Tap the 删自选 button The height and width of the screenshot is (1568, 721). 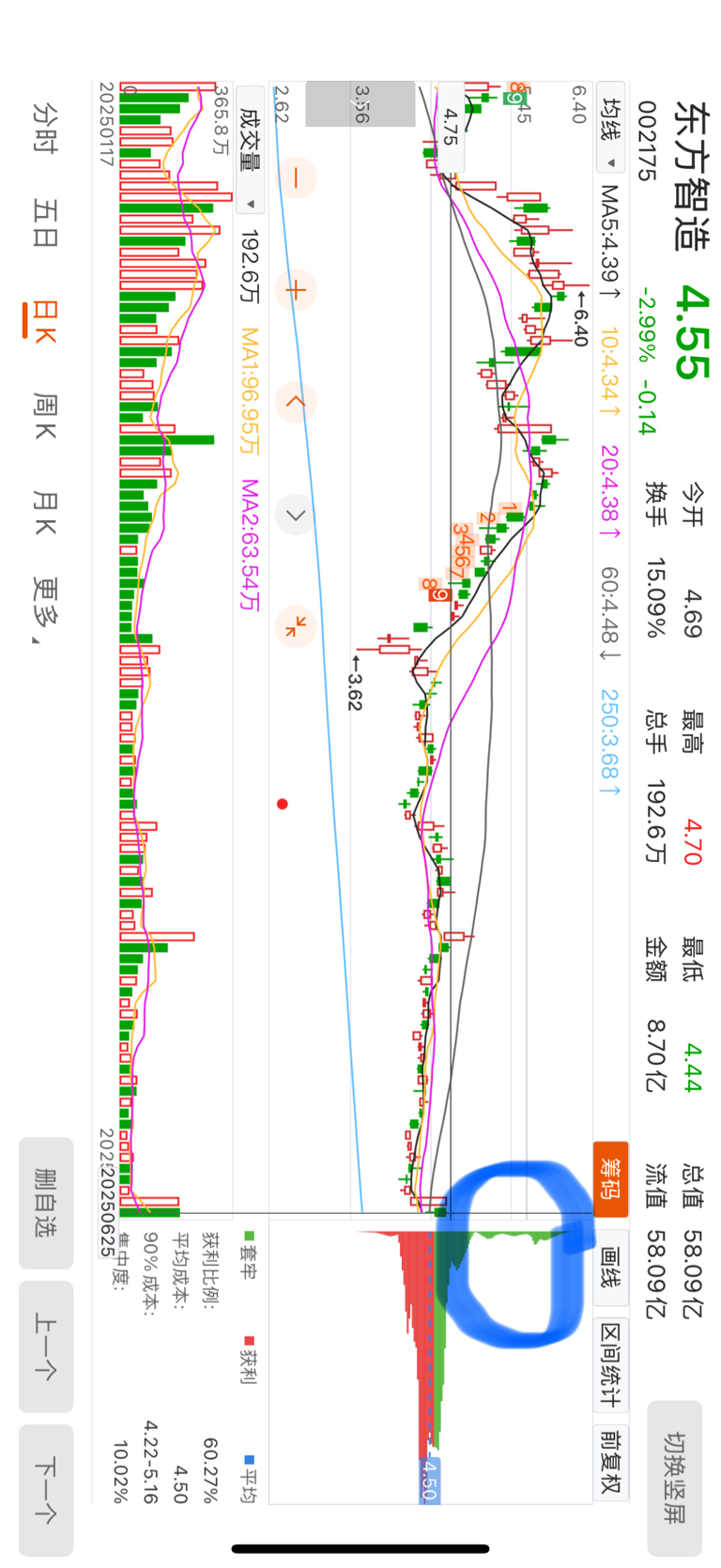[x=45, y=1203]
